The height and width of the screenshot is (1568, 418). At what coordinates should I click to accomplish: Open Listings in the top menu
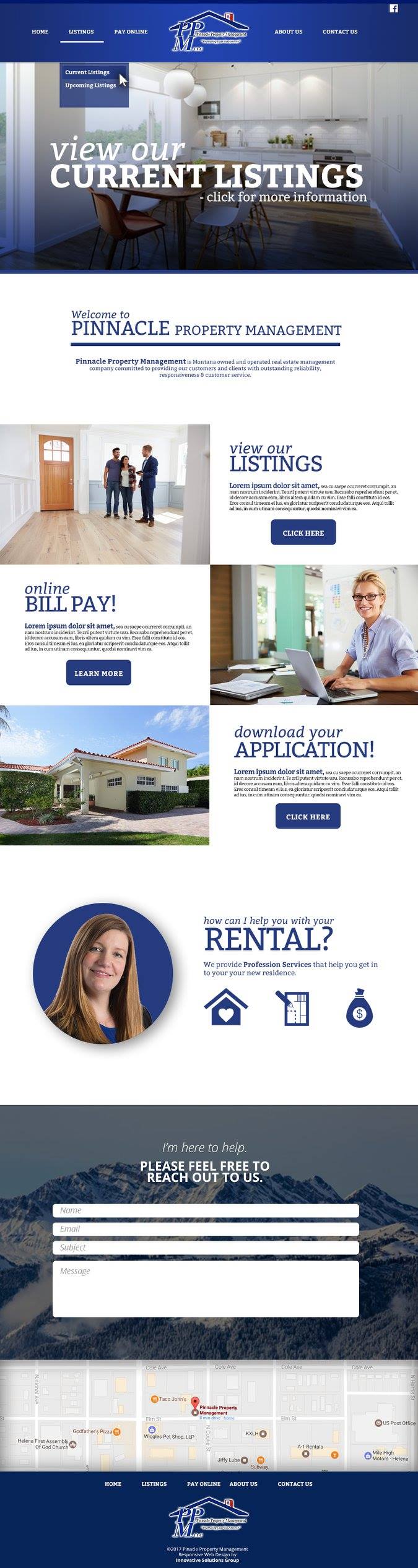[x=81, y=32]
